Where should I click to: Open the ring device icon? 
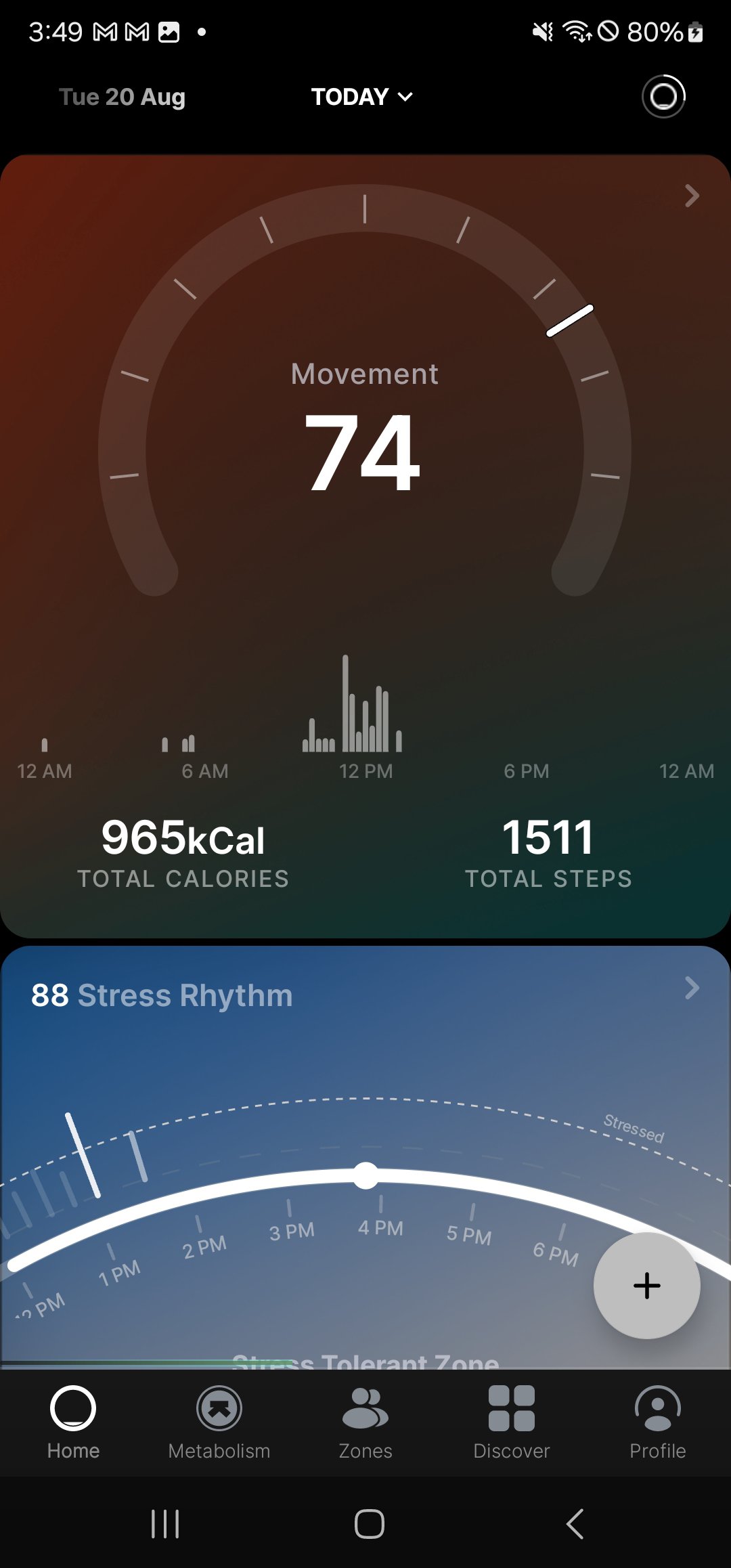click(663, 96)
